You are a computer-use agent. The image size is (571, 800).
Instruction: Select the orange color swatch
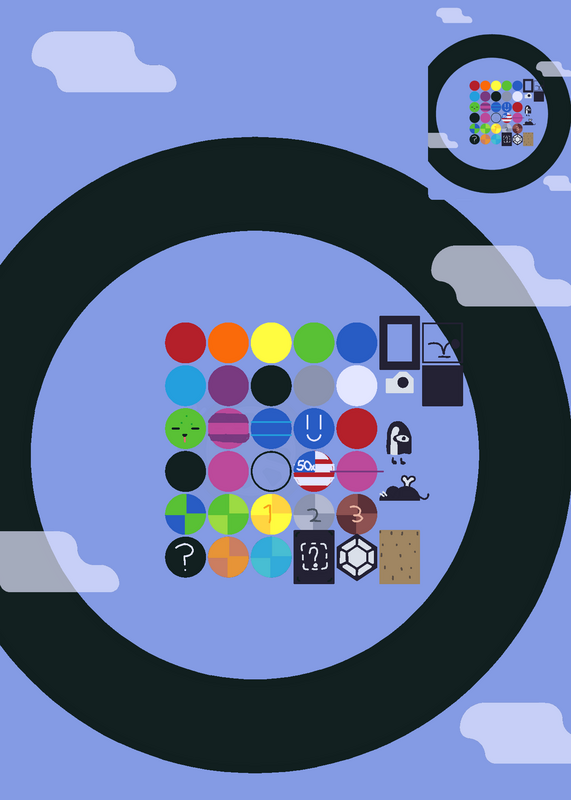[x=228, y=343]
